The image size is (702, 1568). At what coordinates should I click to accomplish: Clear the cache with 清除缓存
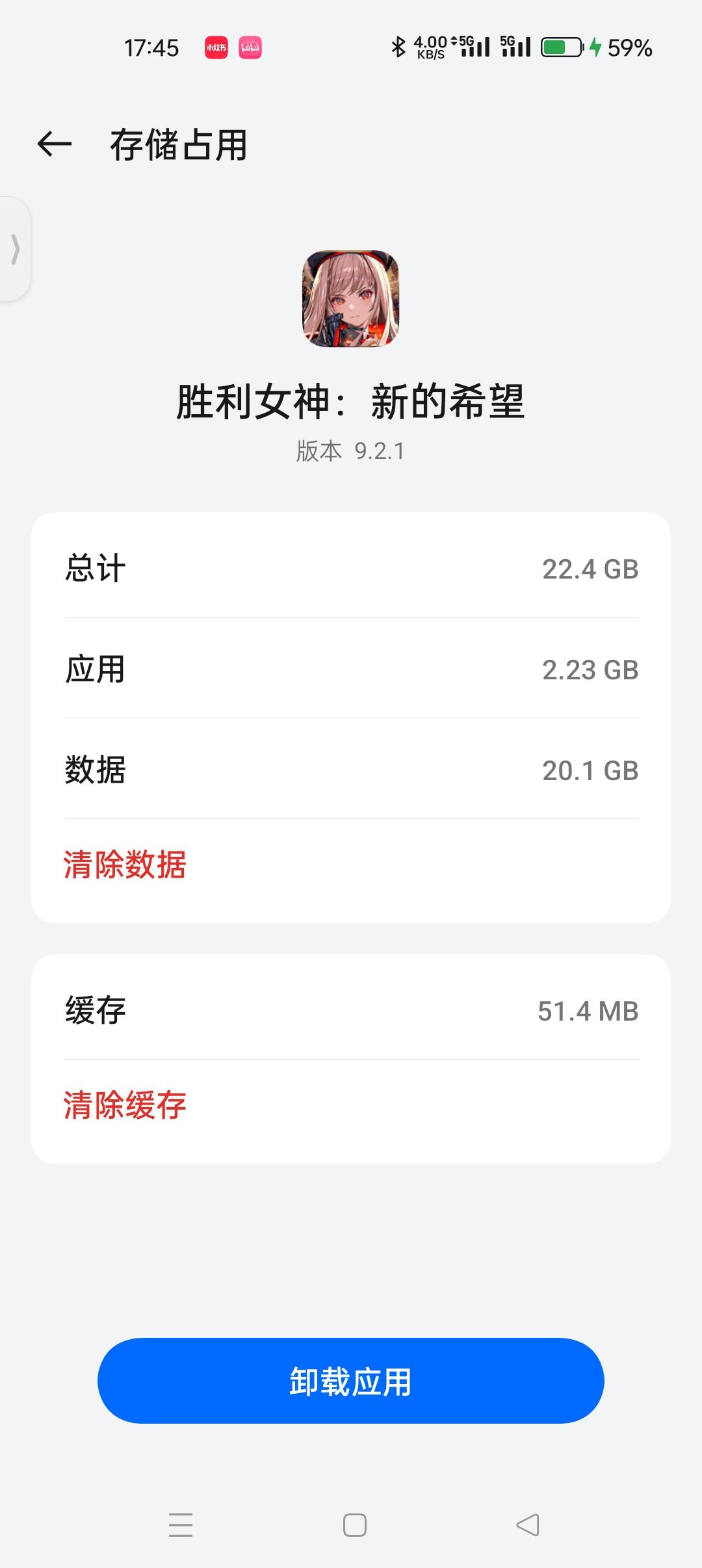point(125,1105)
